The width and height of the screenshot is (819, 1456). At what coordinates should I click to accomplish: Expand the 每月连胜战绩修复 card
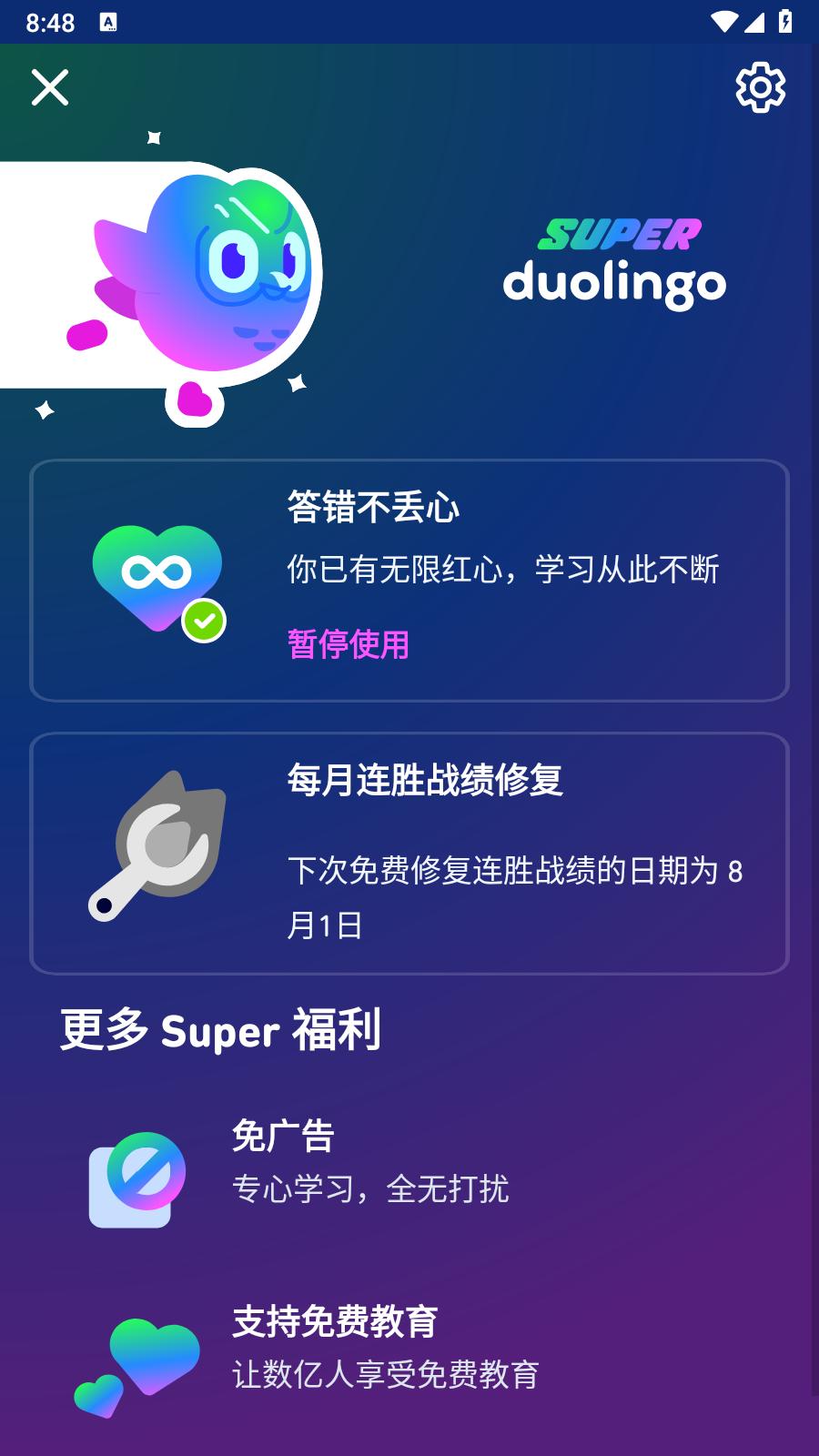click(x=409, y=851)
